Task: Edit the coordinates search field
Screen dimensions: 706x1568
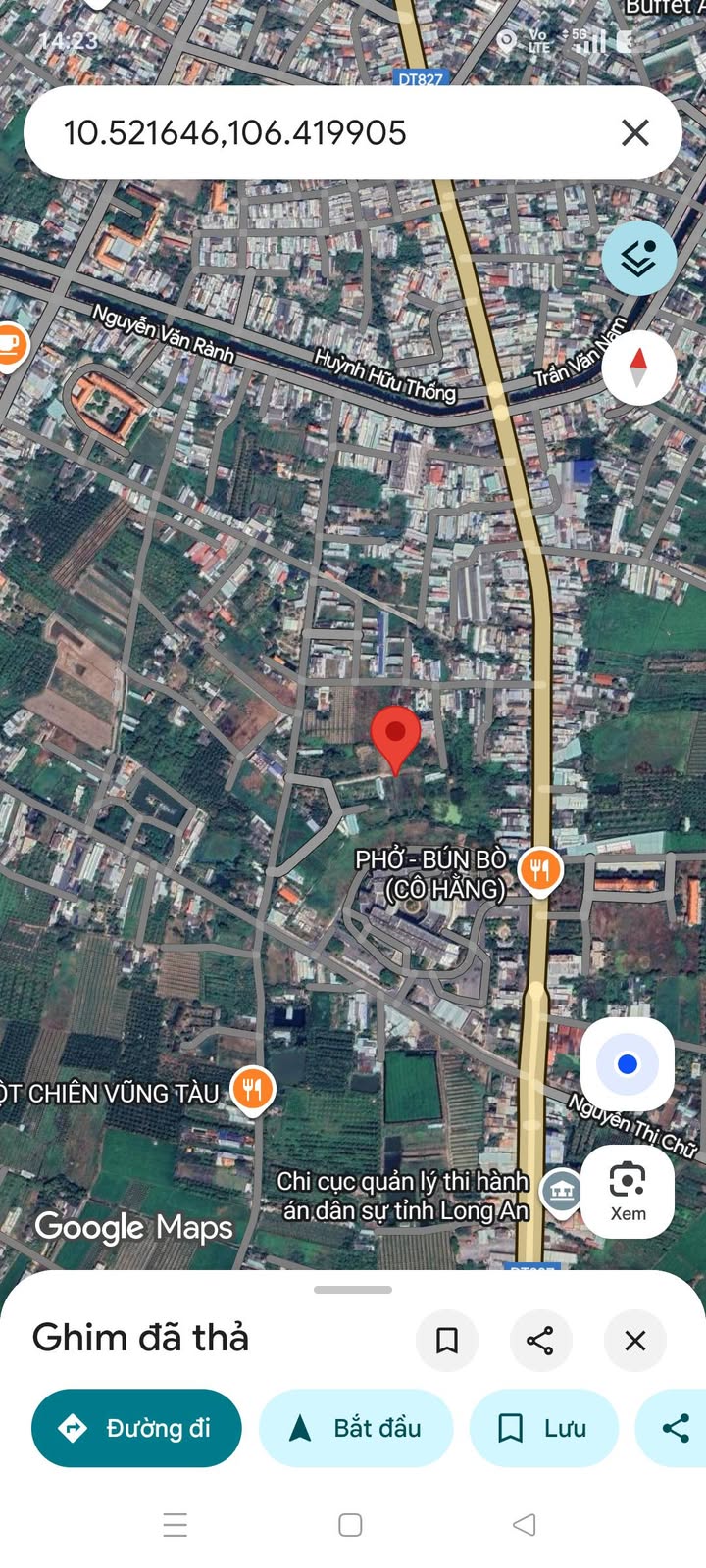Action: coord(294,133)
